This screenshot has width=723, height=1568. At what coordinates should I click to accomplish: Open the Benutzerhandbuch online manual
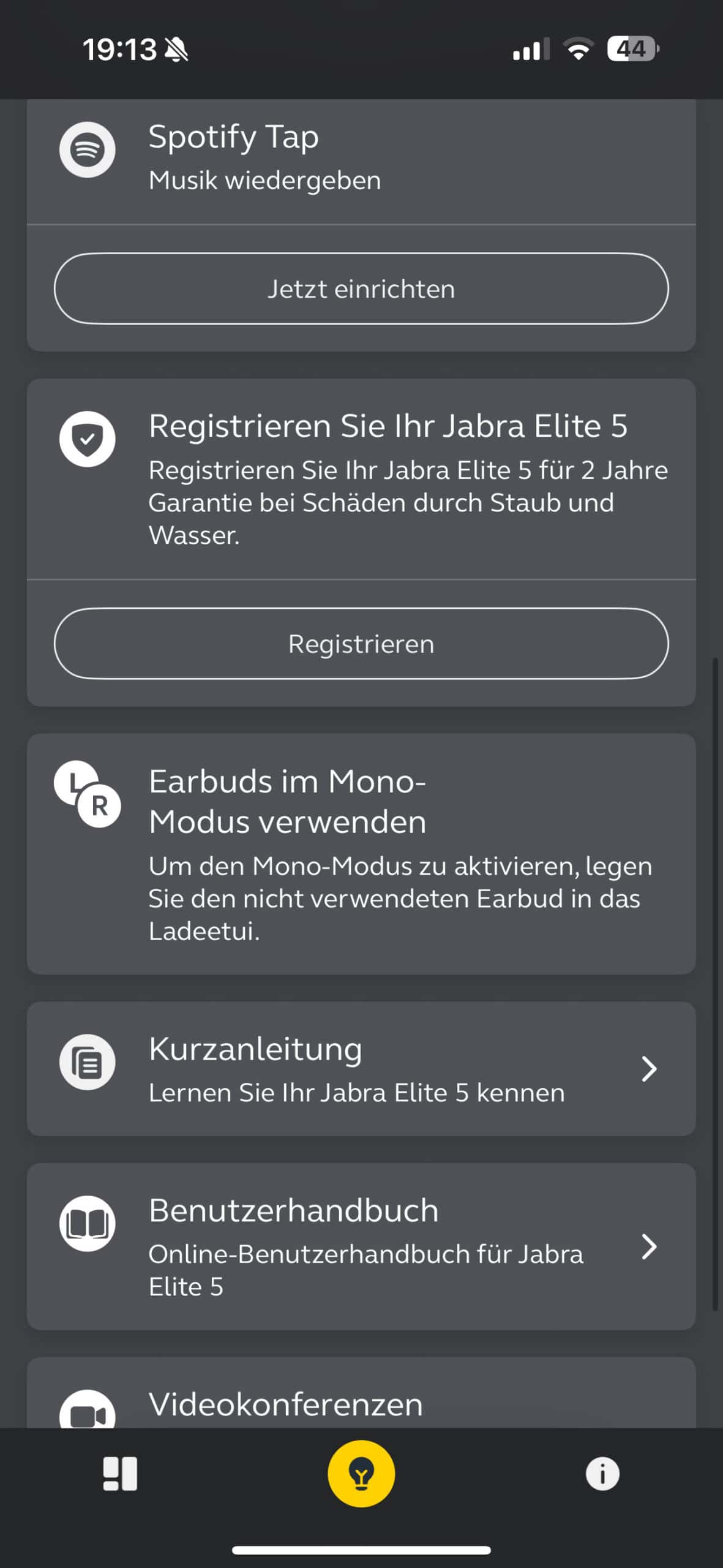(x=361, y=1246)
